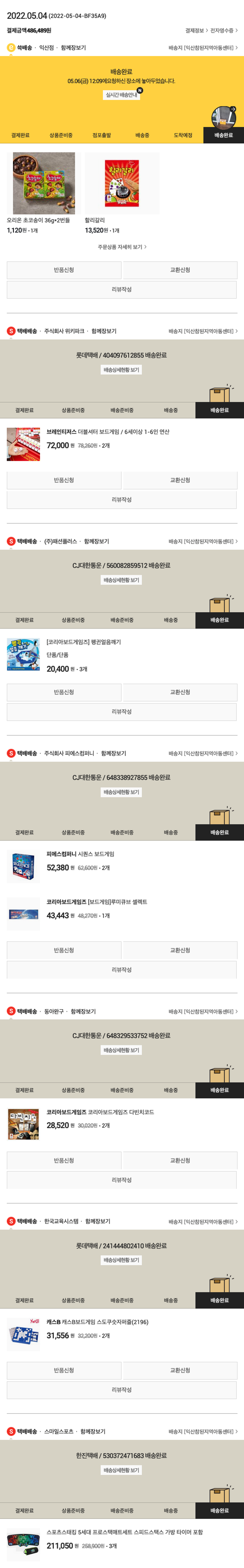Request exchange for the 쓱배송 order
The height and width of the screenshot is (1568, 244).
tap(180, 270)
